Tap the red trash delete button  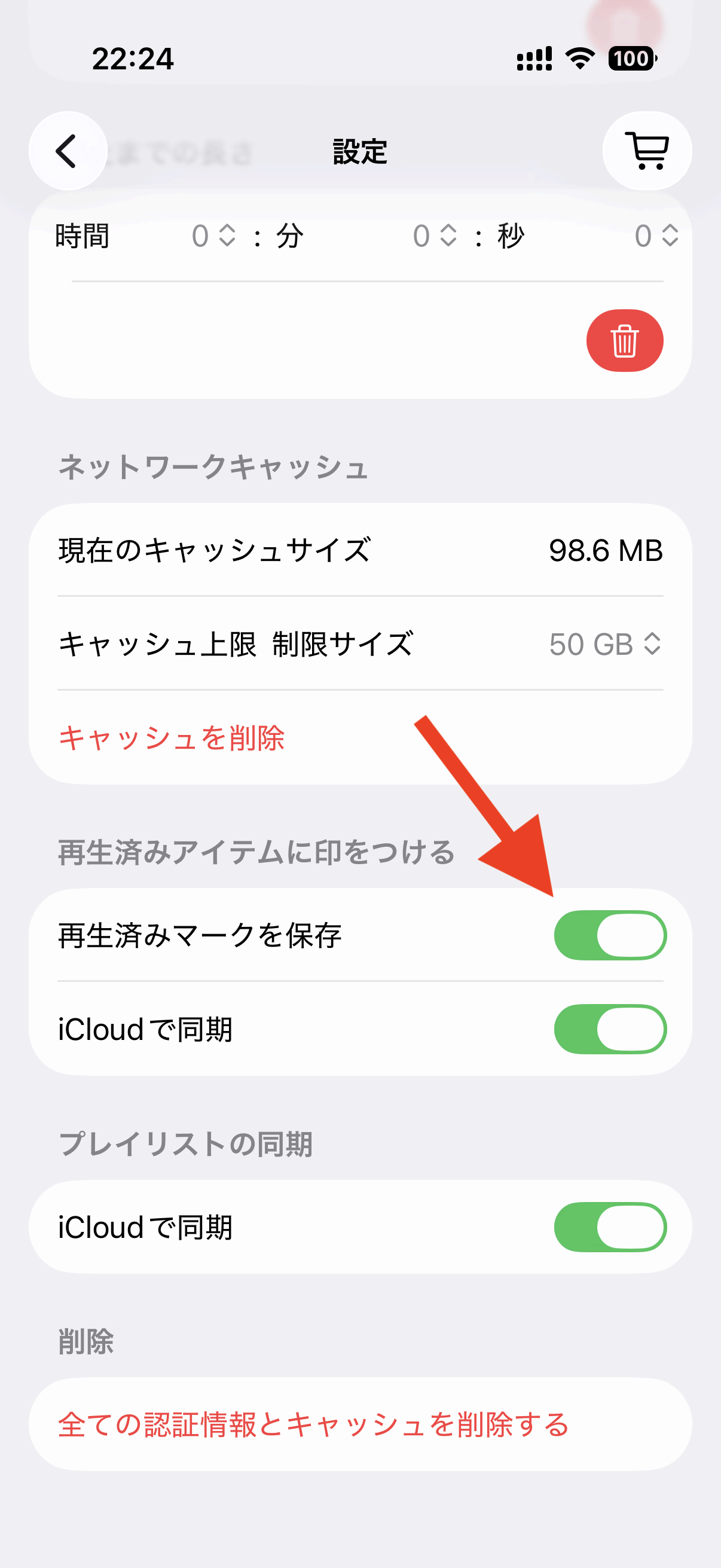pyautogui.click(x=624, y=341)
